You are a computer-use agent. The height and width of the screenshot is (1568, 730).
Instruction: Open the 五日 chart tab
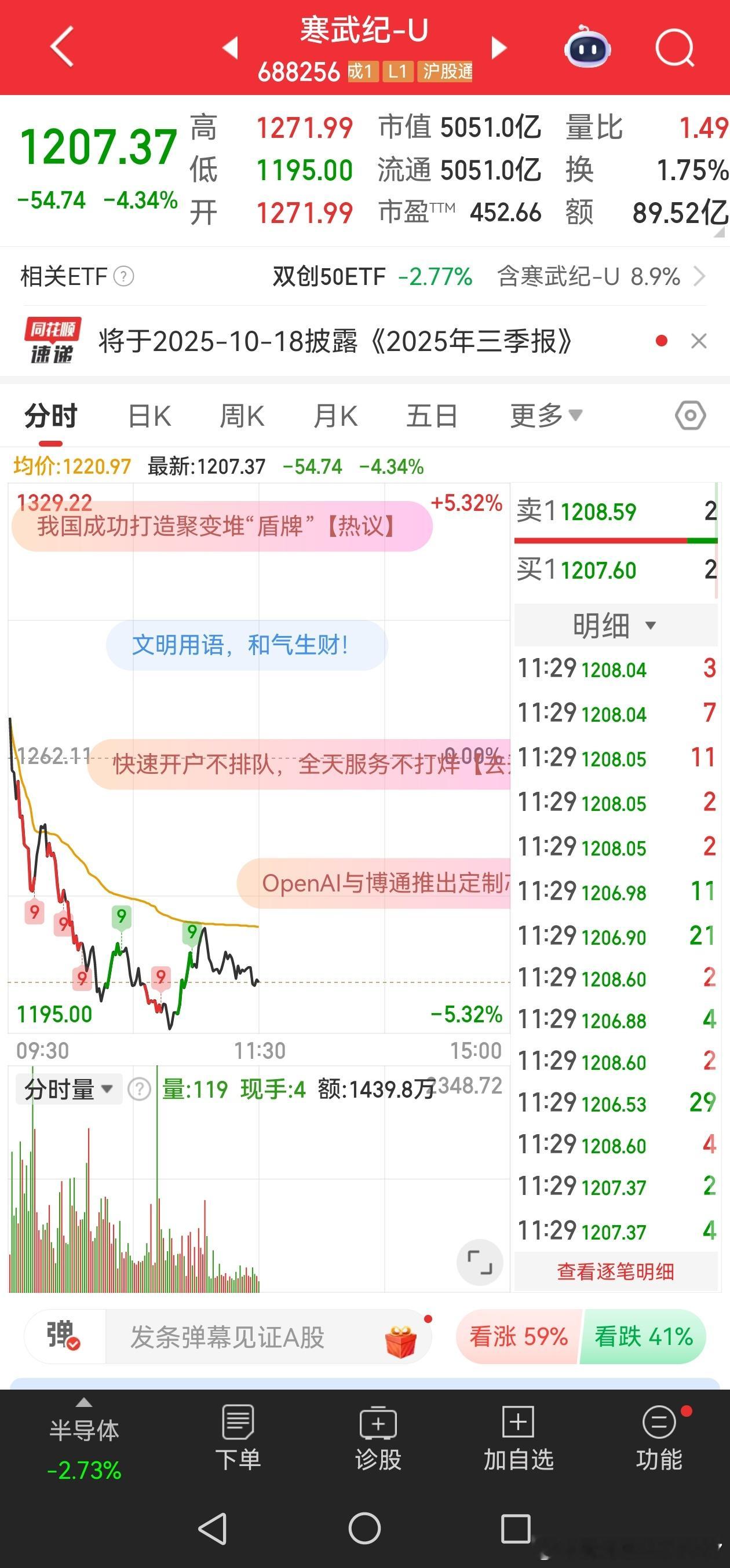click(432, 416)
